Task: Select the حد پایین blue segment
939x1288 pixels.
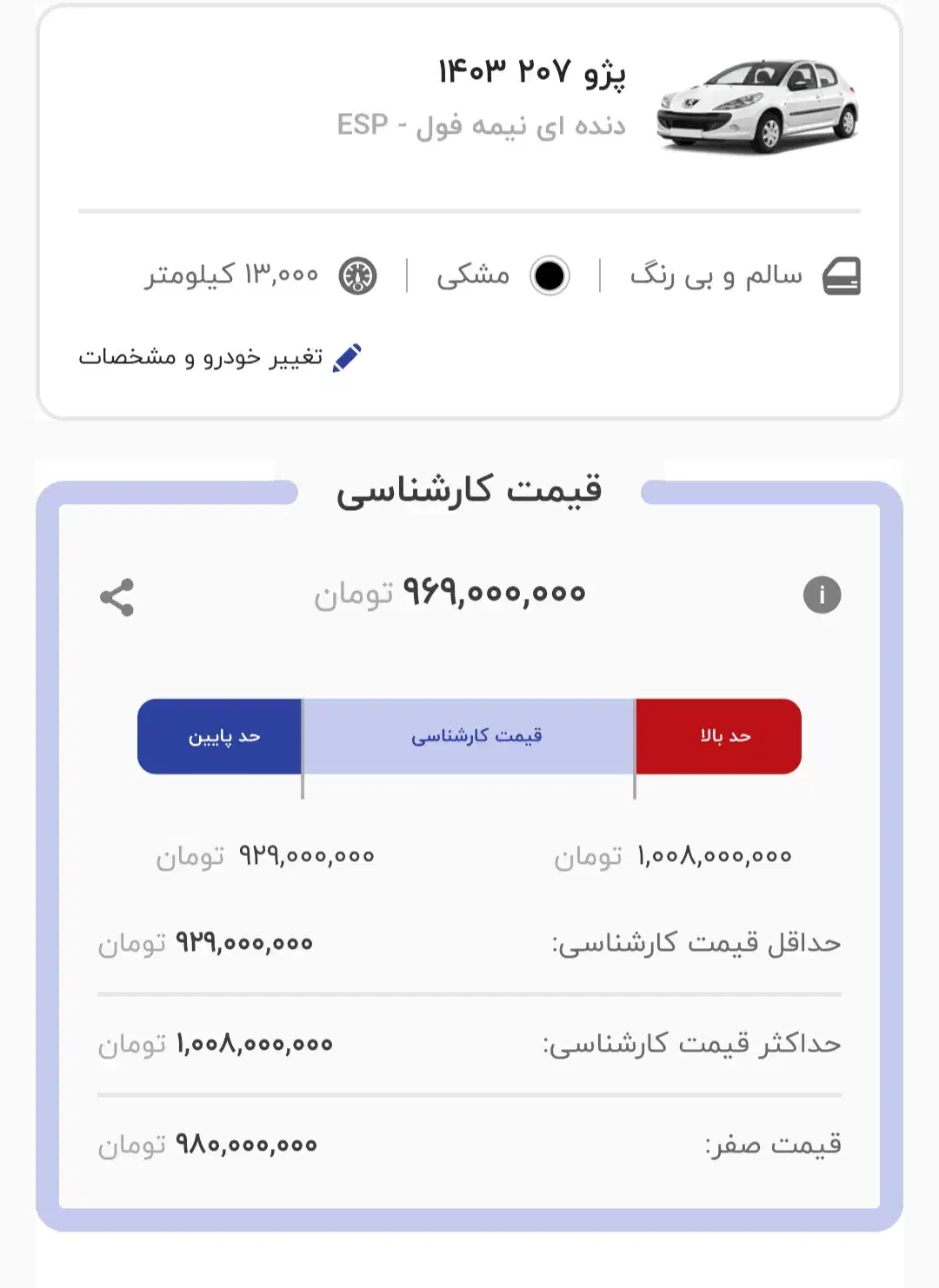Action: [x=219, y=735]
